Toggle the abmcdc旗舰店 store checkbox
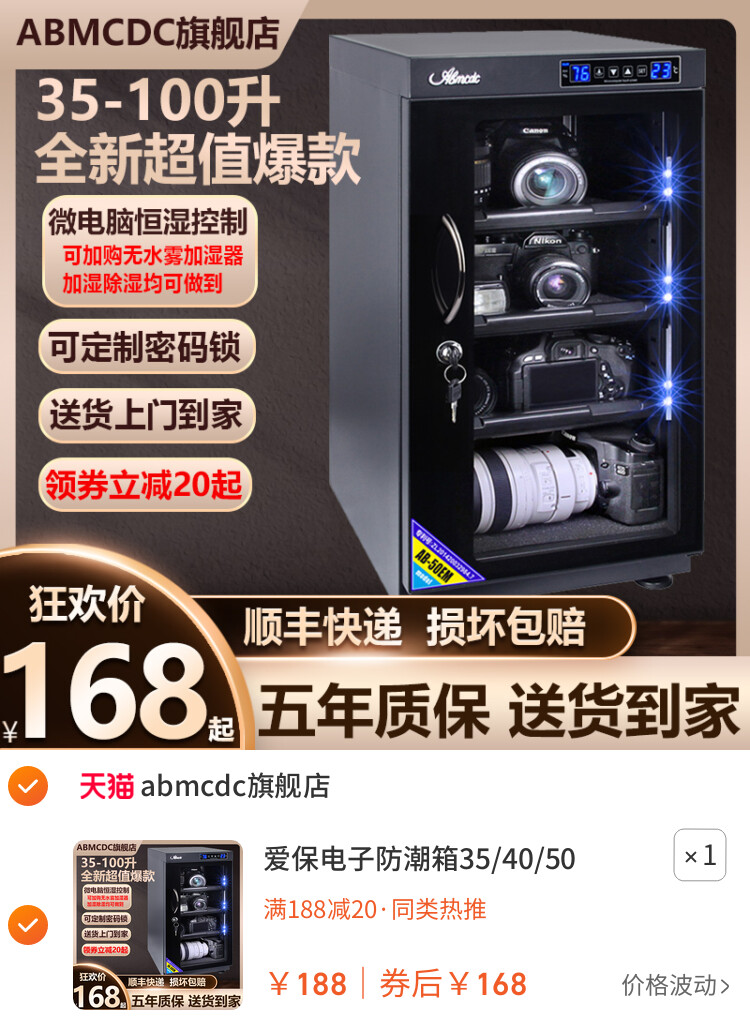The image size is (750, 1030). click(x=28, y=786)
